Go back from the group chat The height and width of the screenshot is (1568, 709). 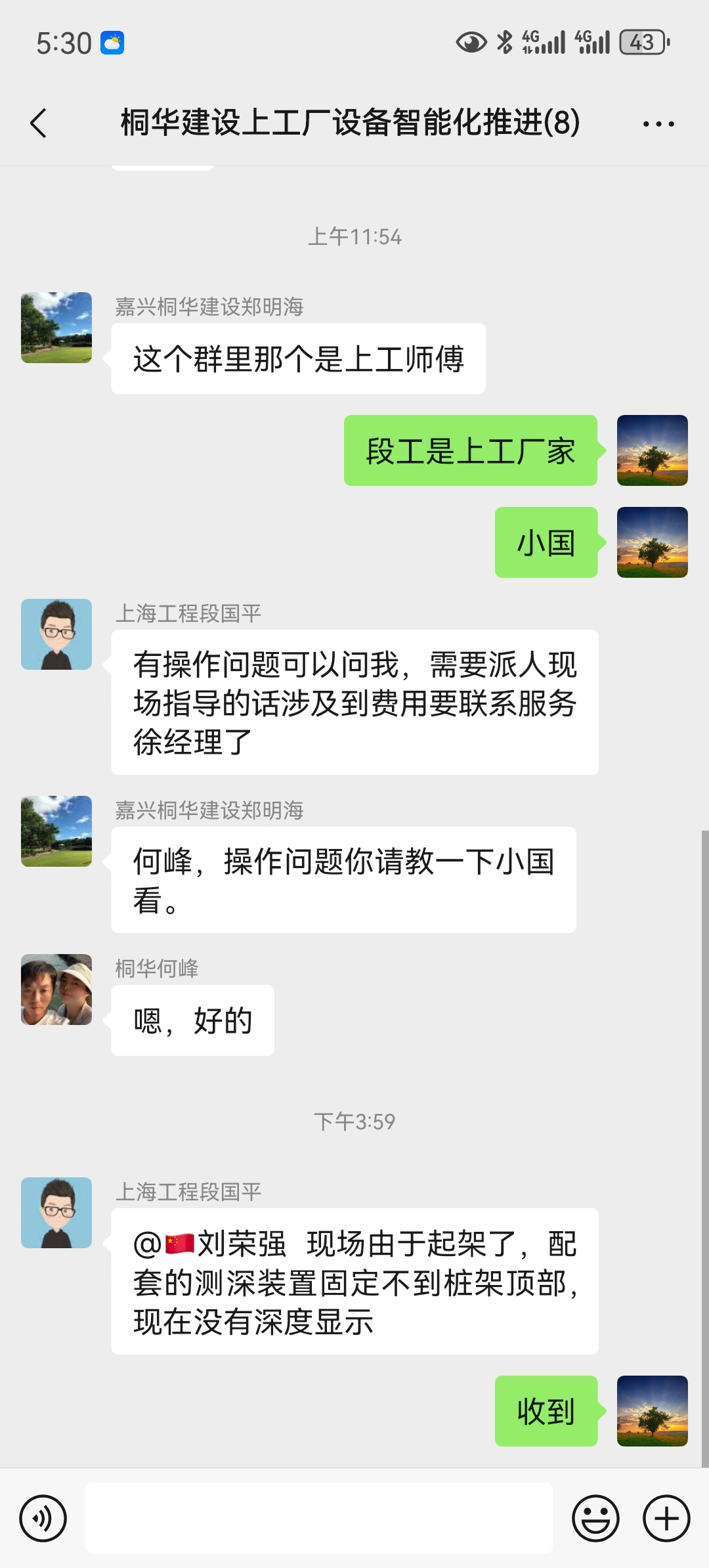click(39, 123)
